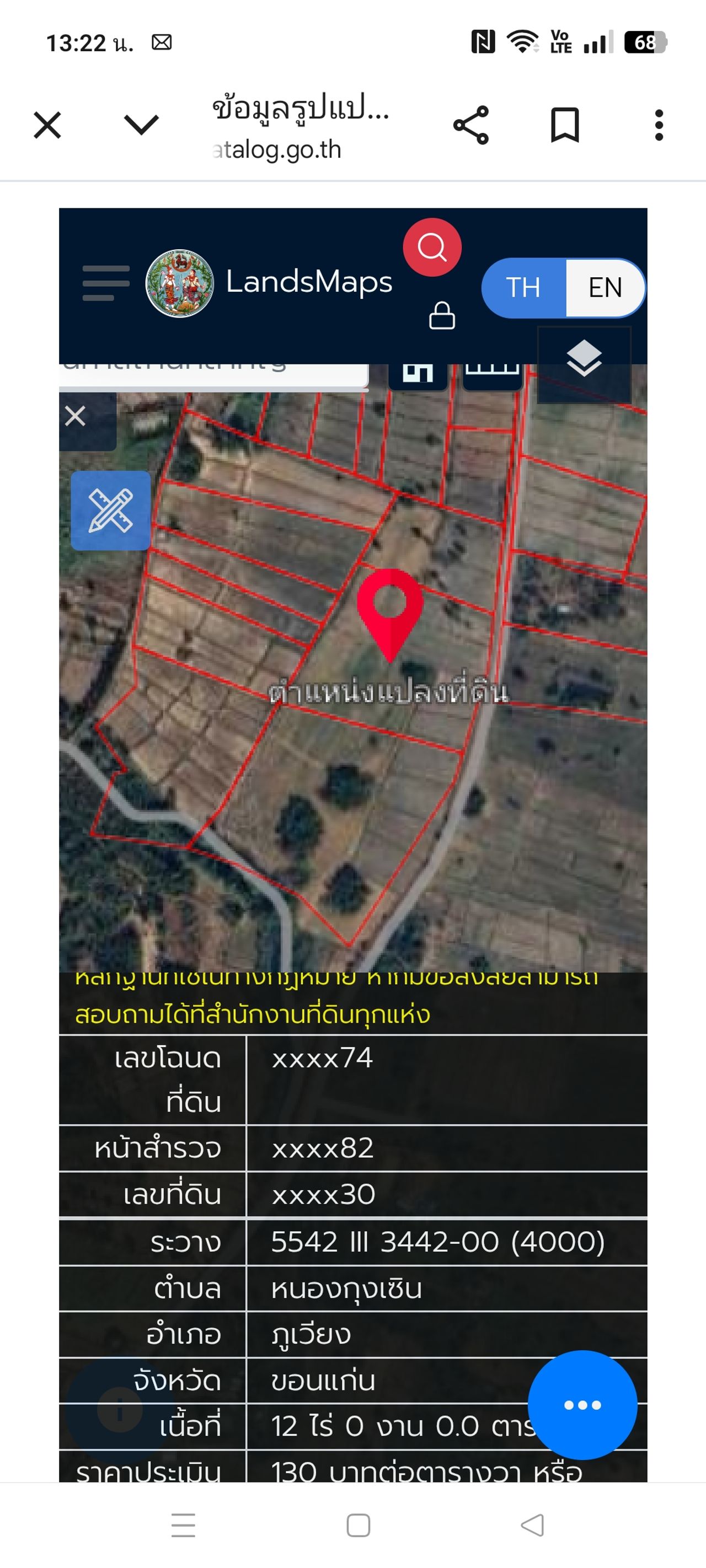Open recent apps from the navigation bar
Screen dimensions: 706x1568
click(183, 1525)
